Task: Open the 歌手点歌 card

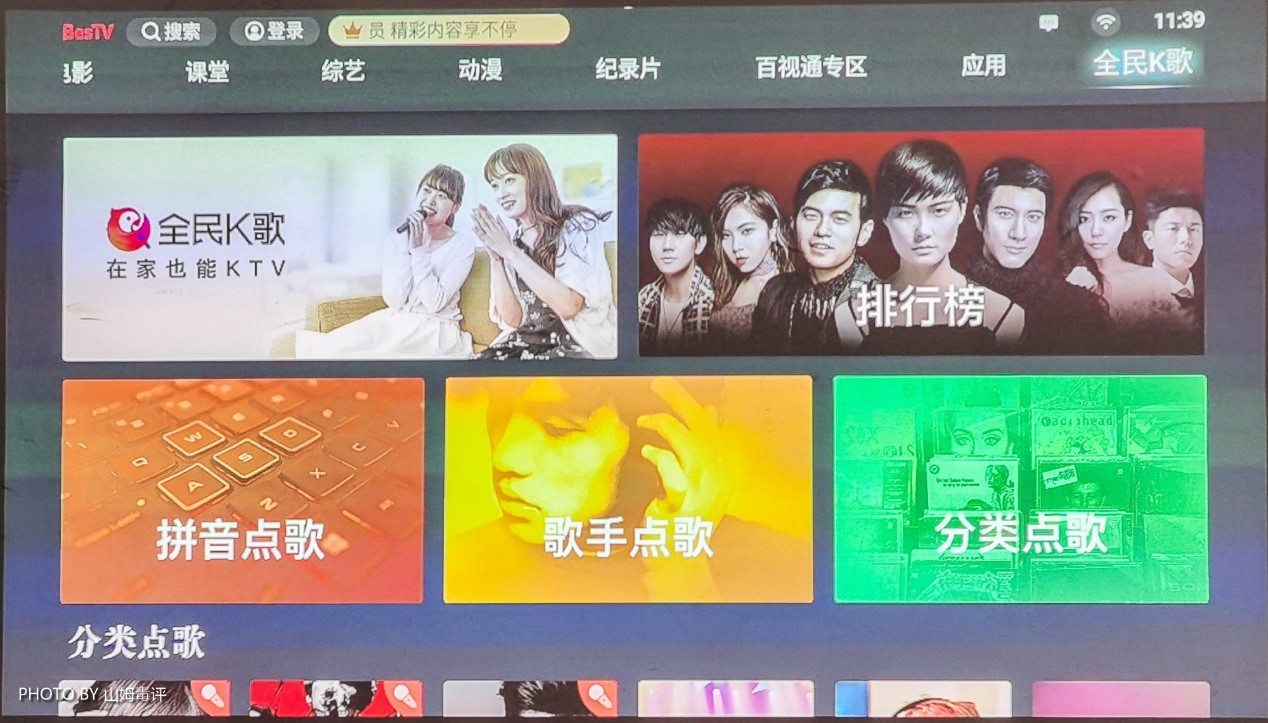Action: (628, 489)
